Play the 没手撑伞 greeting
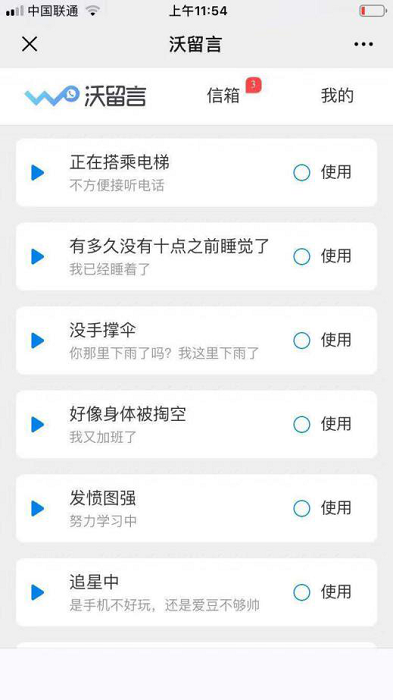Screen dimensions: 393x700 38,340
